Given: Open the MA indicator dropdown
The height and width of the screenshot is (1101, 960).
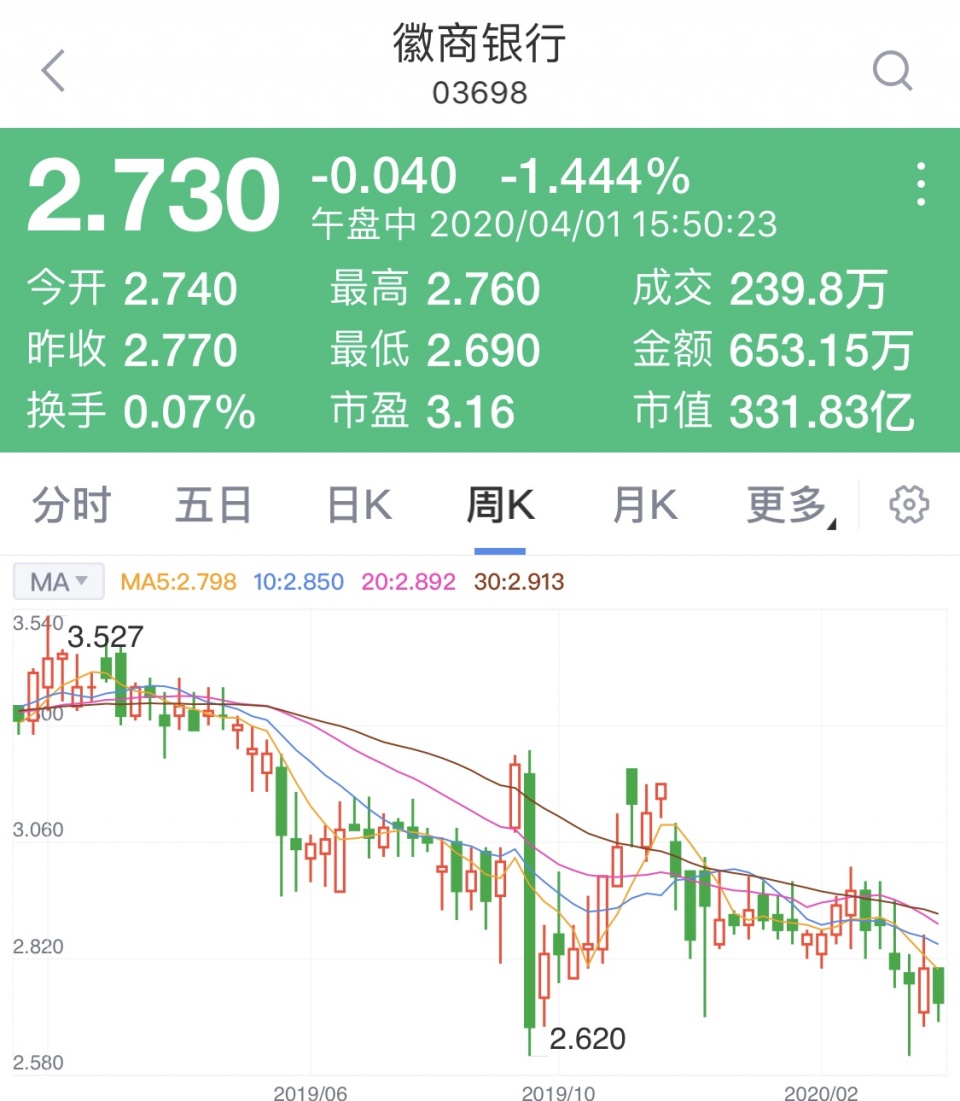Looking at the screenshot, I should click(x=57, y=581).
